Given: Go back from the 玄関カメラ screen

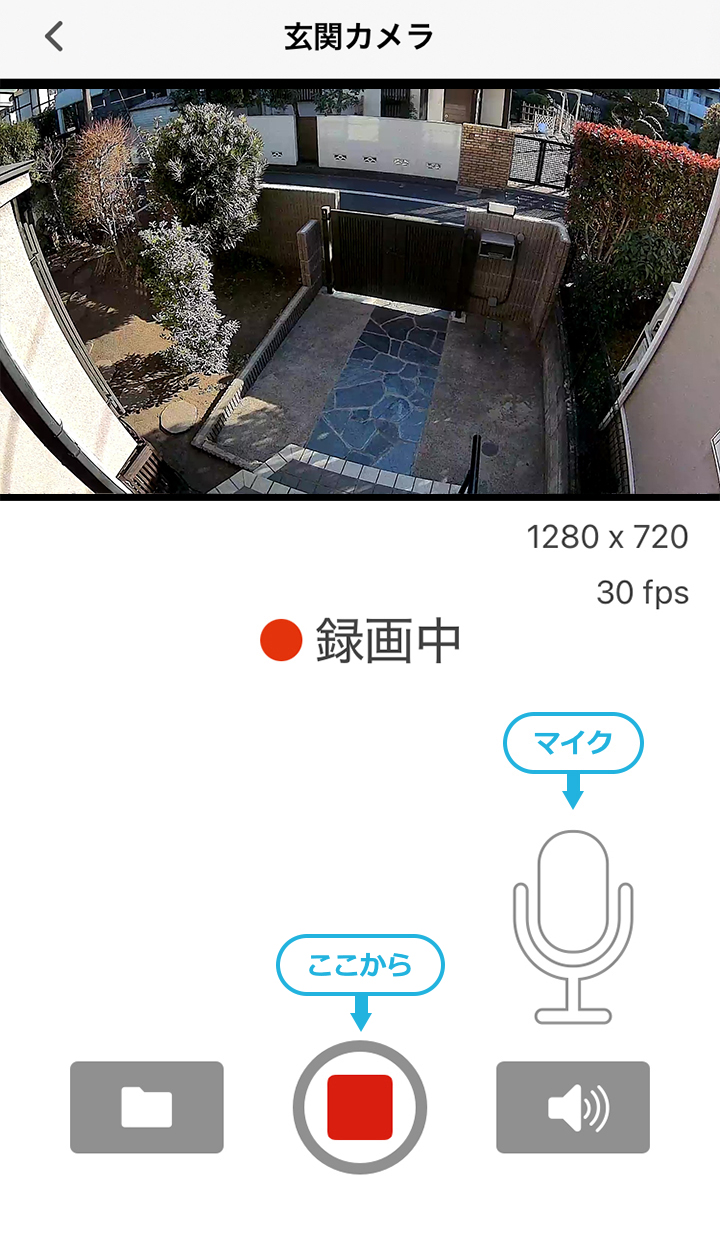Looking at the screenshot, I should [x=54, y=38].
